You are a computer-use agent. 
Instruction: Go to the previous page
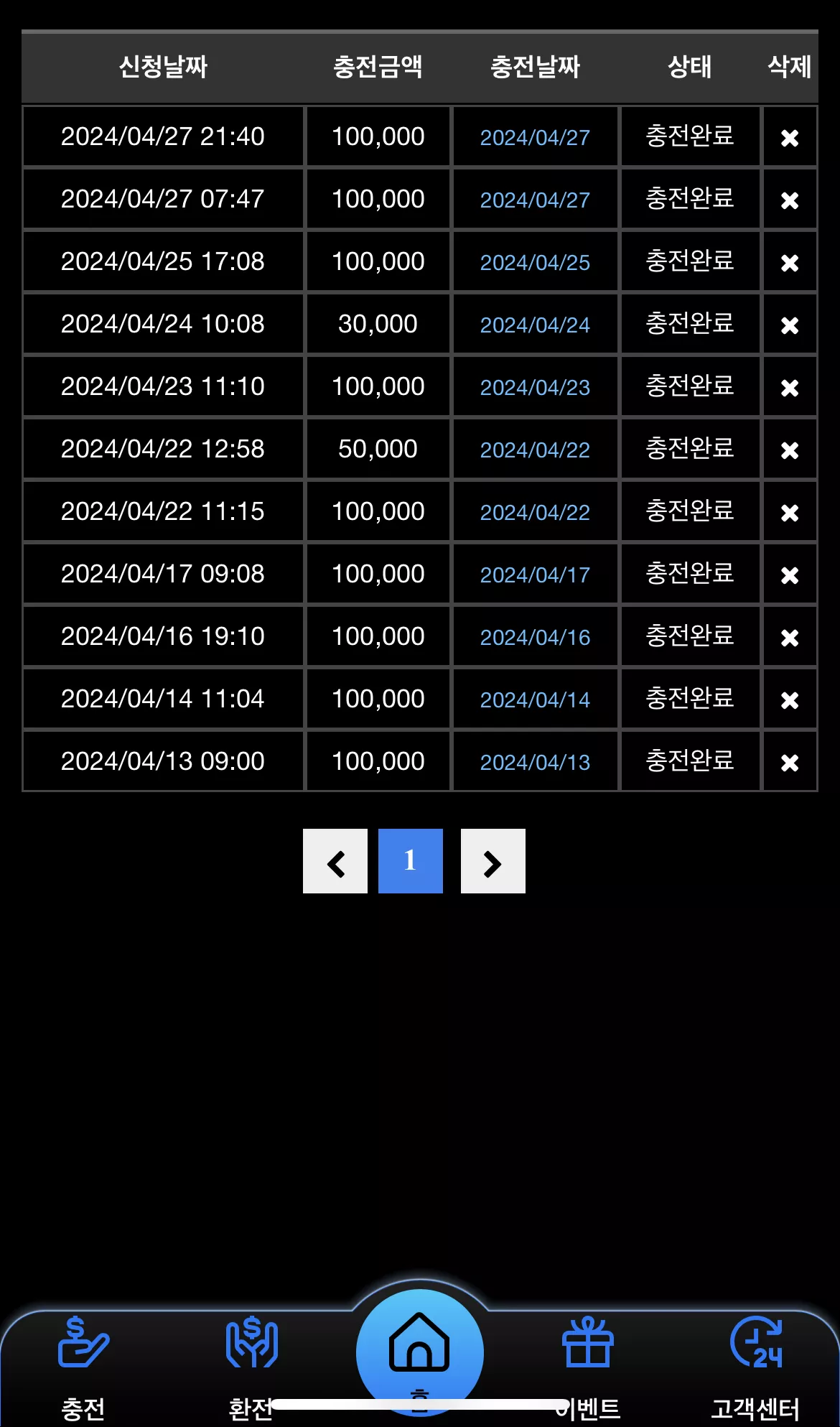[x=335, y=861]
